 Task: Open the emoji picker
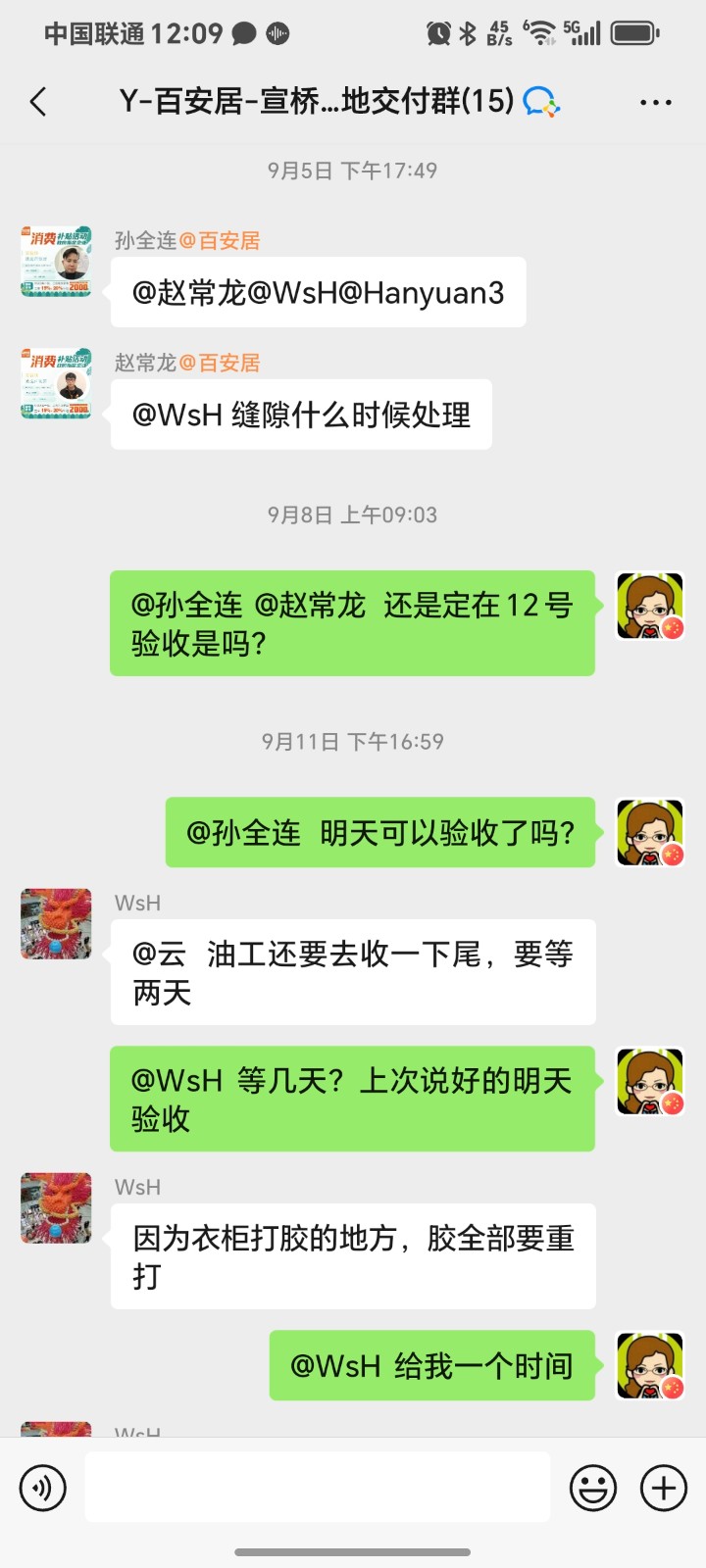pos(593,1488)
